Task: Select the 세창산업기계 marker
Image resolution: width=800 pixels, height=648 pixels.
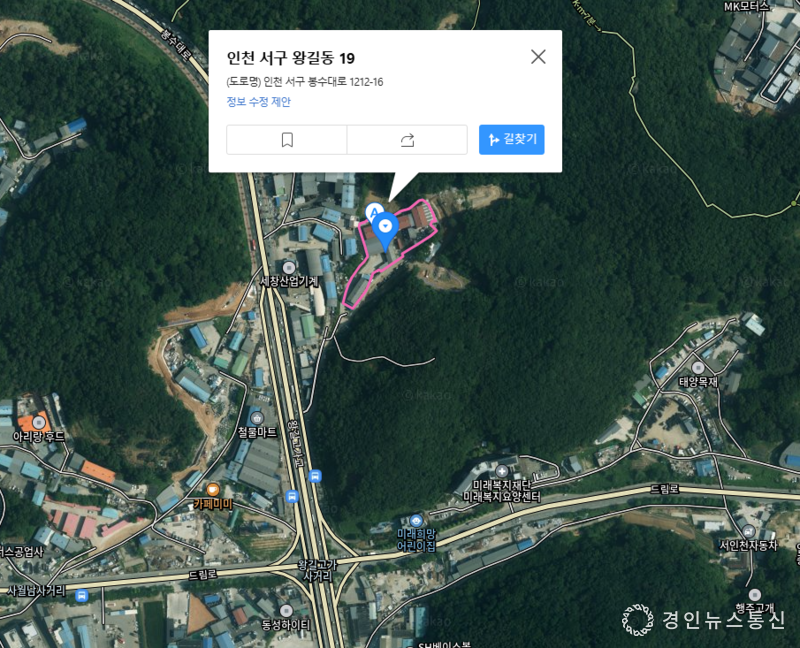Action: 290,267
